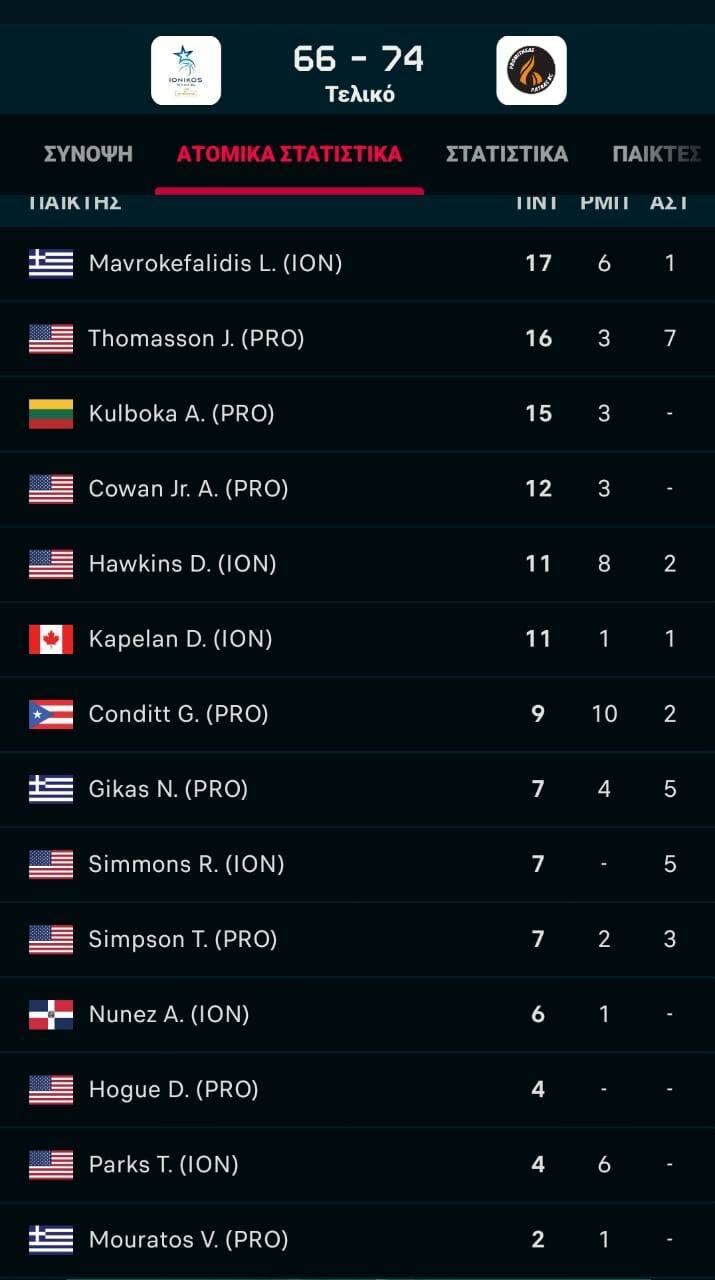Open Gikas N. player row
The height and width of the screenshot is (1280, 715).
357,789
